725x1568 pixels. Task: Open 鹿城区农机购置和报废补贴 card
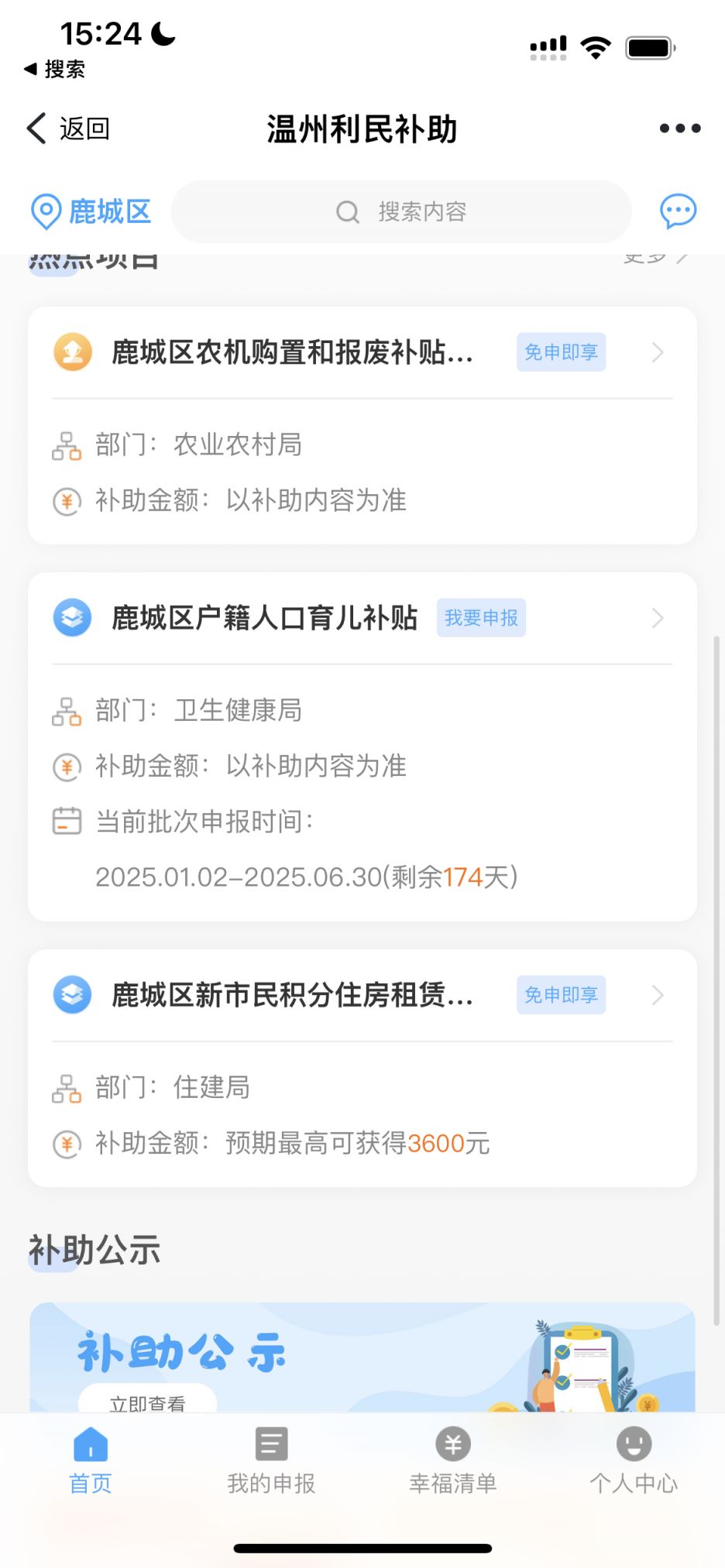click(293, 353)
